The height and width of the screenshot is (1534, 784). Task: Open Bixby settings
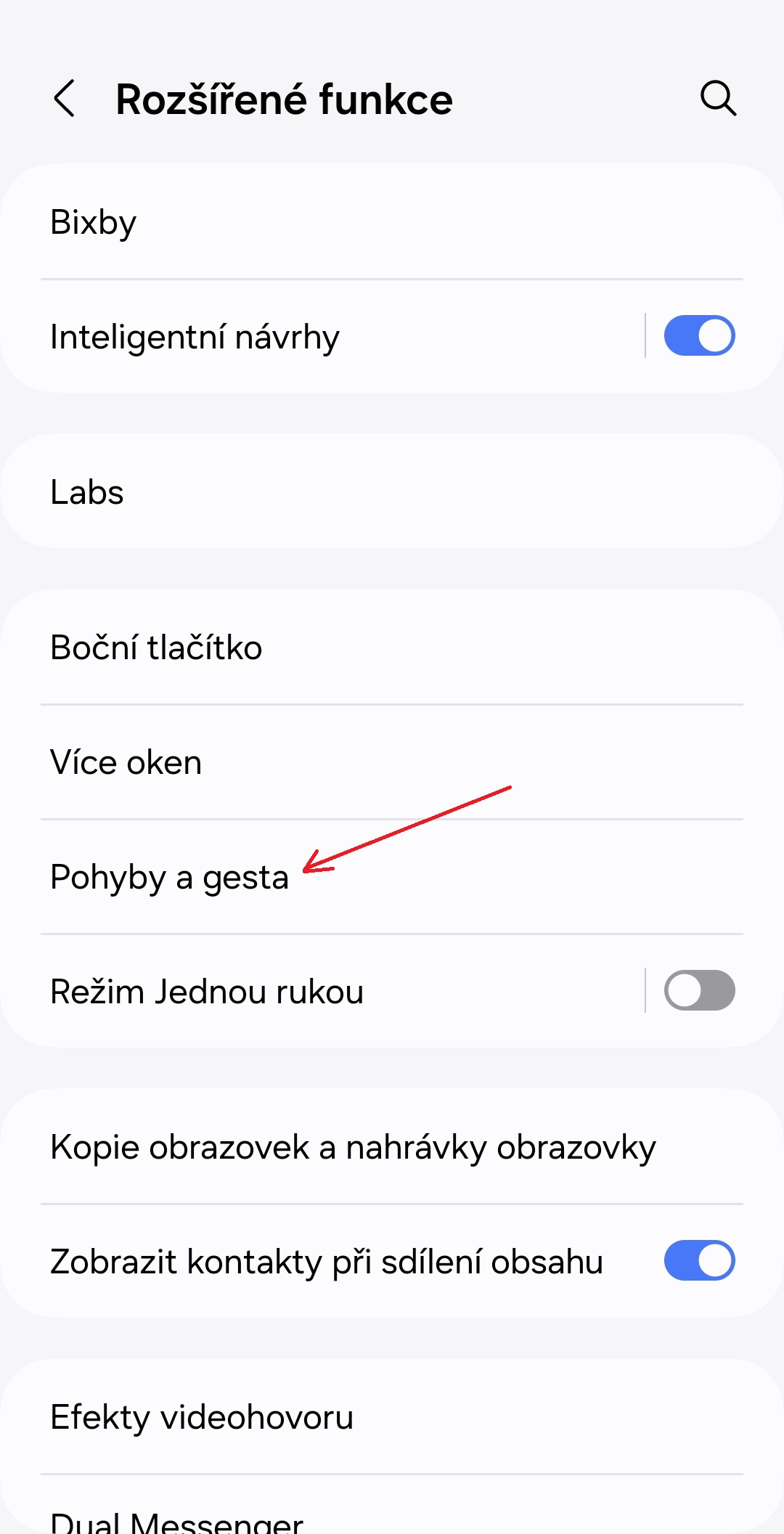tap(392, 221)
